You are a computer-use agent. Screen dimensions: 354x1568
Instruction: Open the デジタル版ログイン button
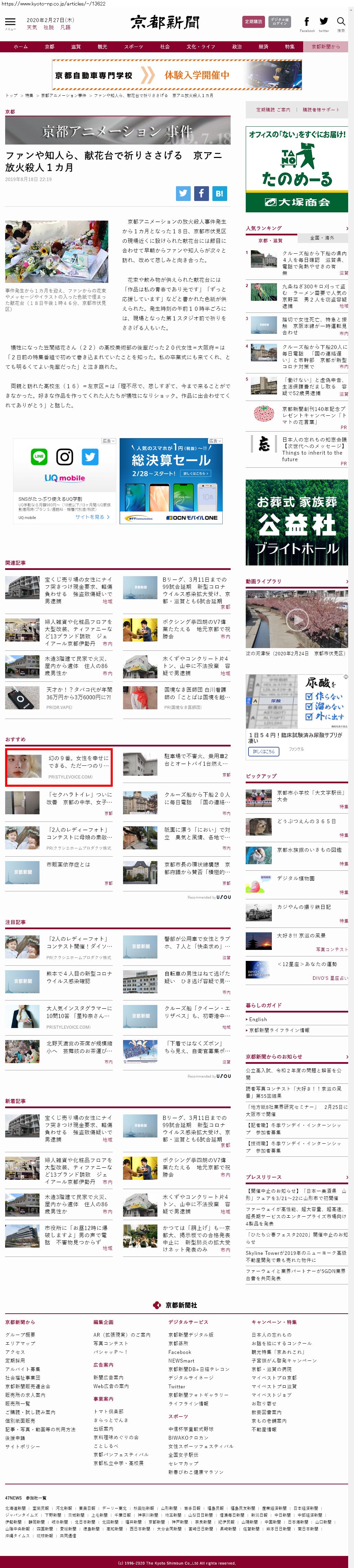click(x=280, y=22)
